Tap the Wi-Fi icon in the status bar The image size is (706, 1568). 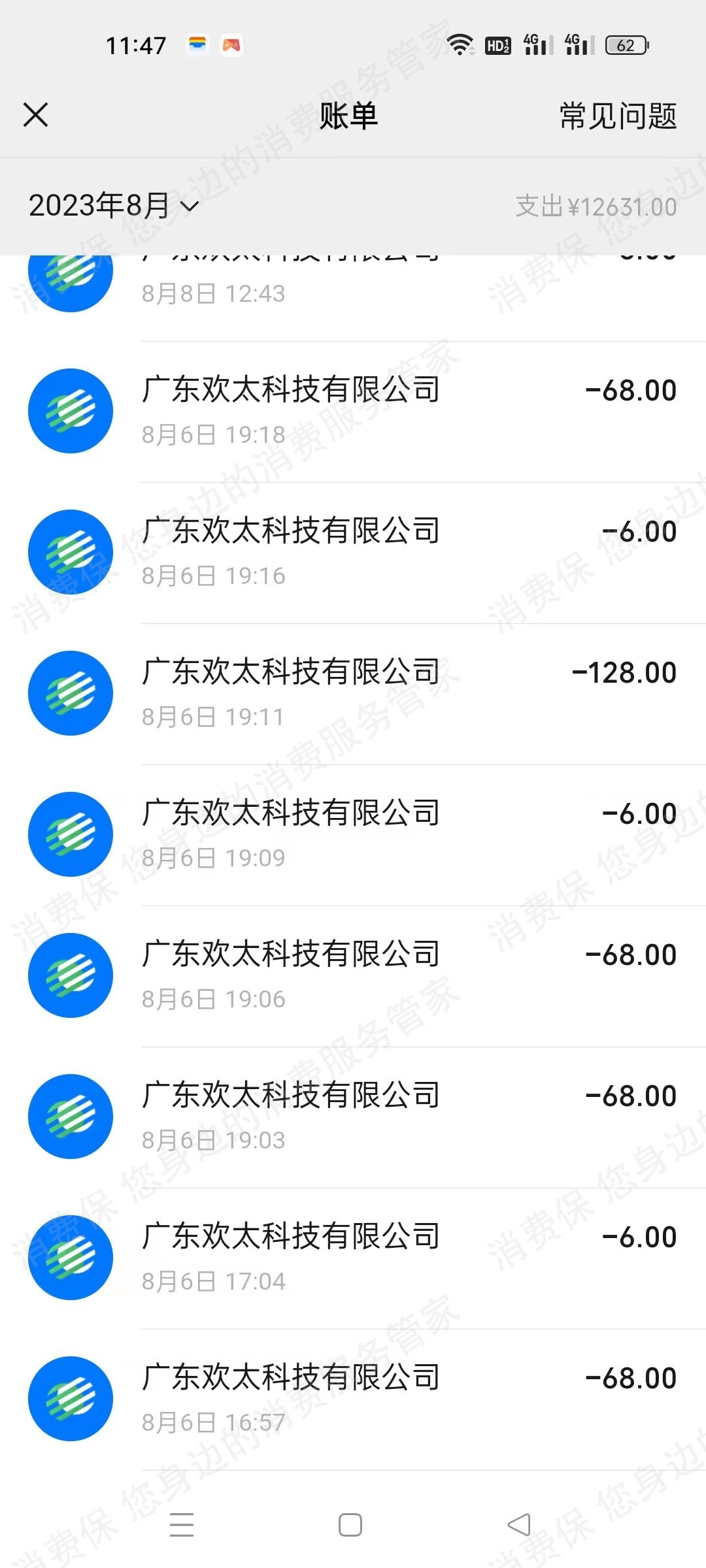(462, 44)
